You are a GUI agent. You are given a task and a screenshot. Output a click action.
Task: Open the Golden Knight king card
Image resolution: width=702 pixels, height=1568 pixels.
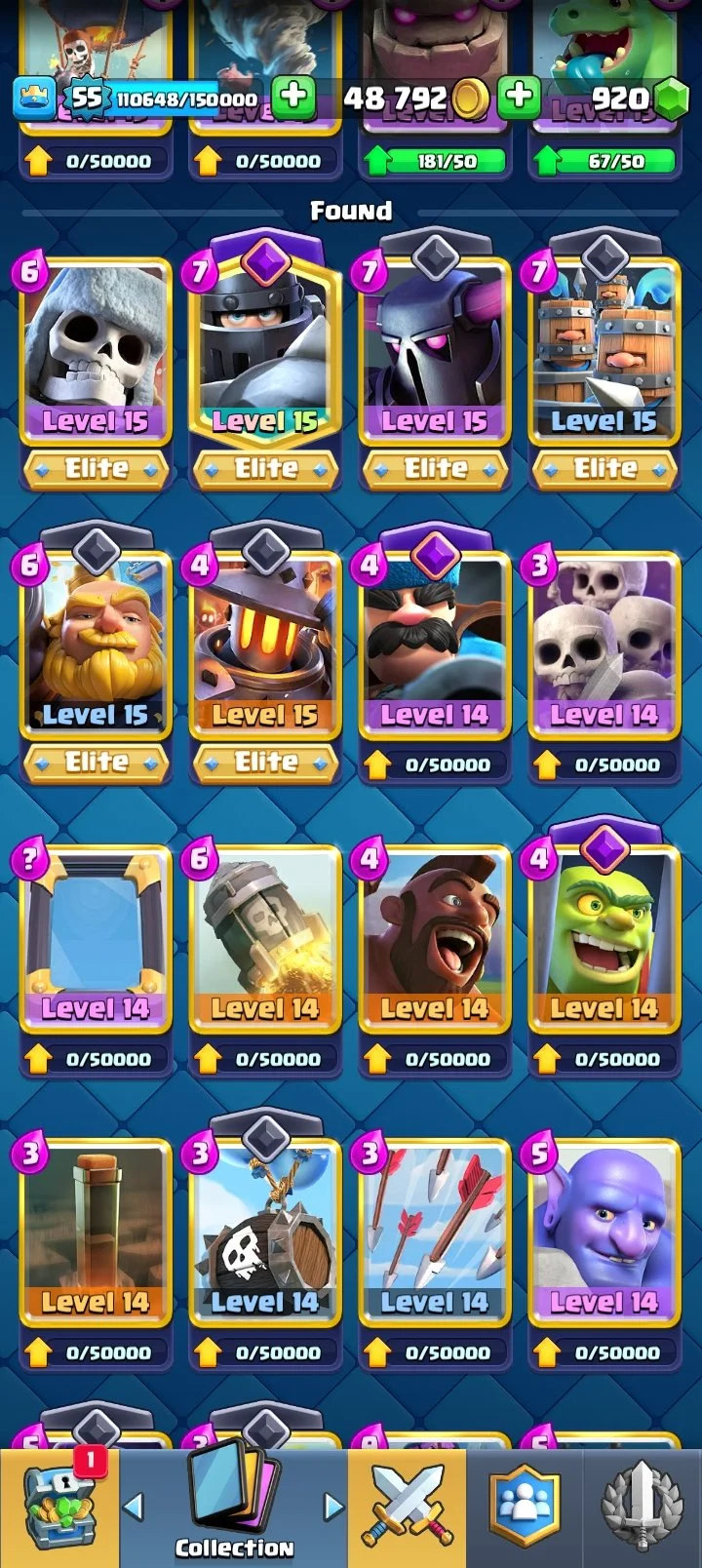96,644
